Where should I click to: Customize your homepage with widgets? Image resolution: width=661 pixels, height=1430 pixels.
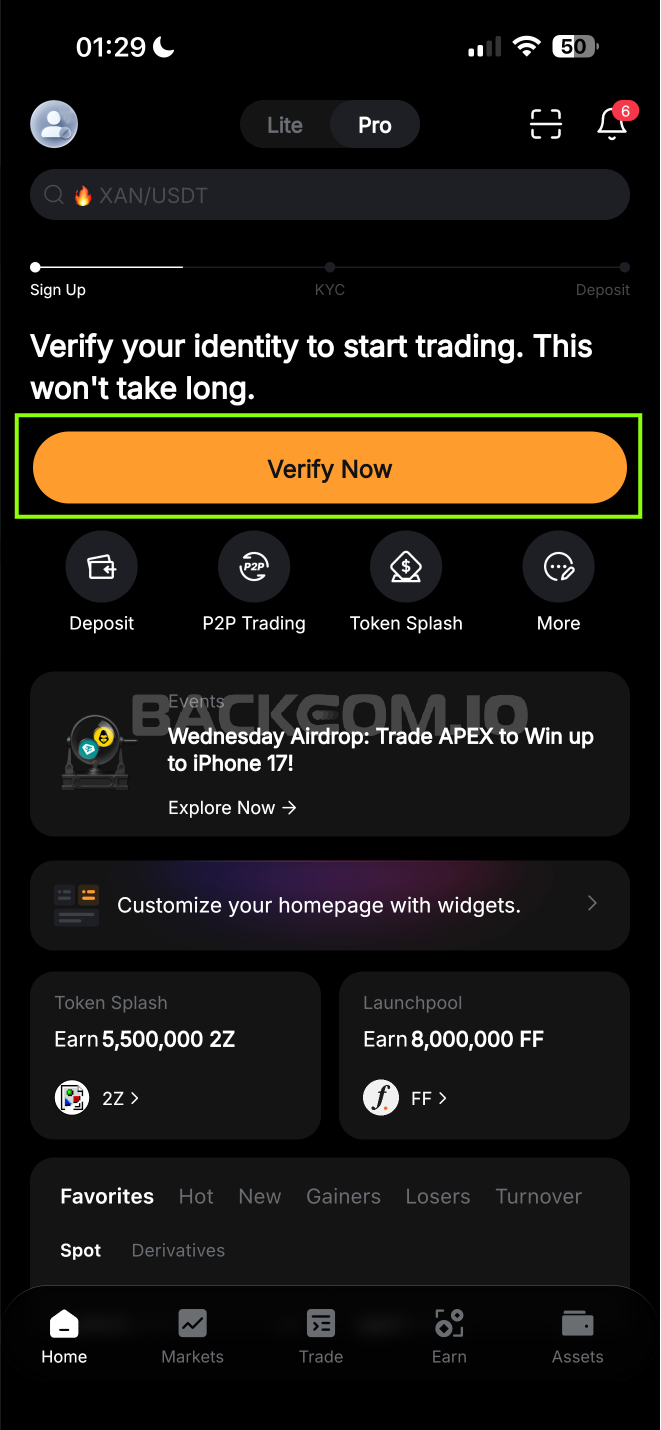[x=330, y=905]
